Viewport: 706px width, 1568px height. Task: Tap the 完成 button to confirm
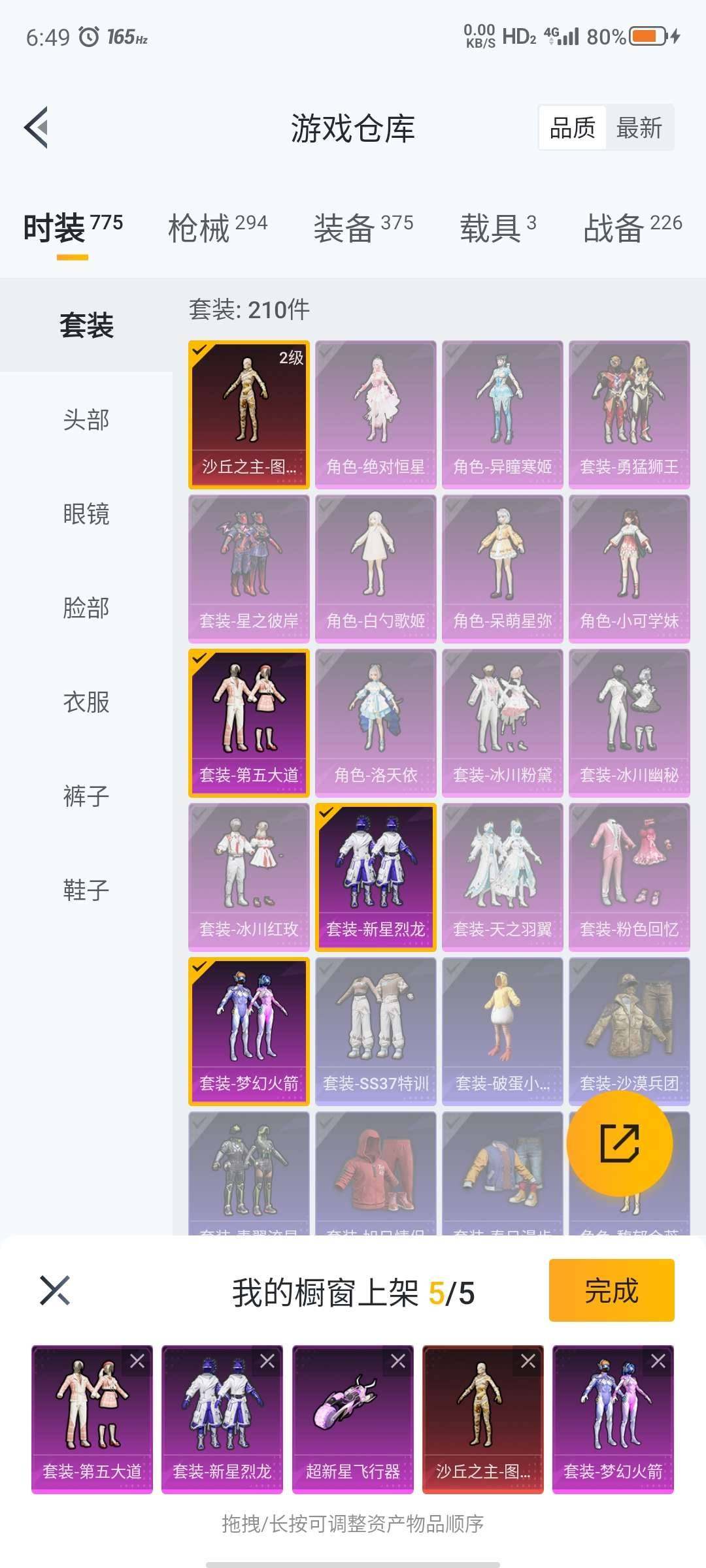click(x=611, y=1289)
